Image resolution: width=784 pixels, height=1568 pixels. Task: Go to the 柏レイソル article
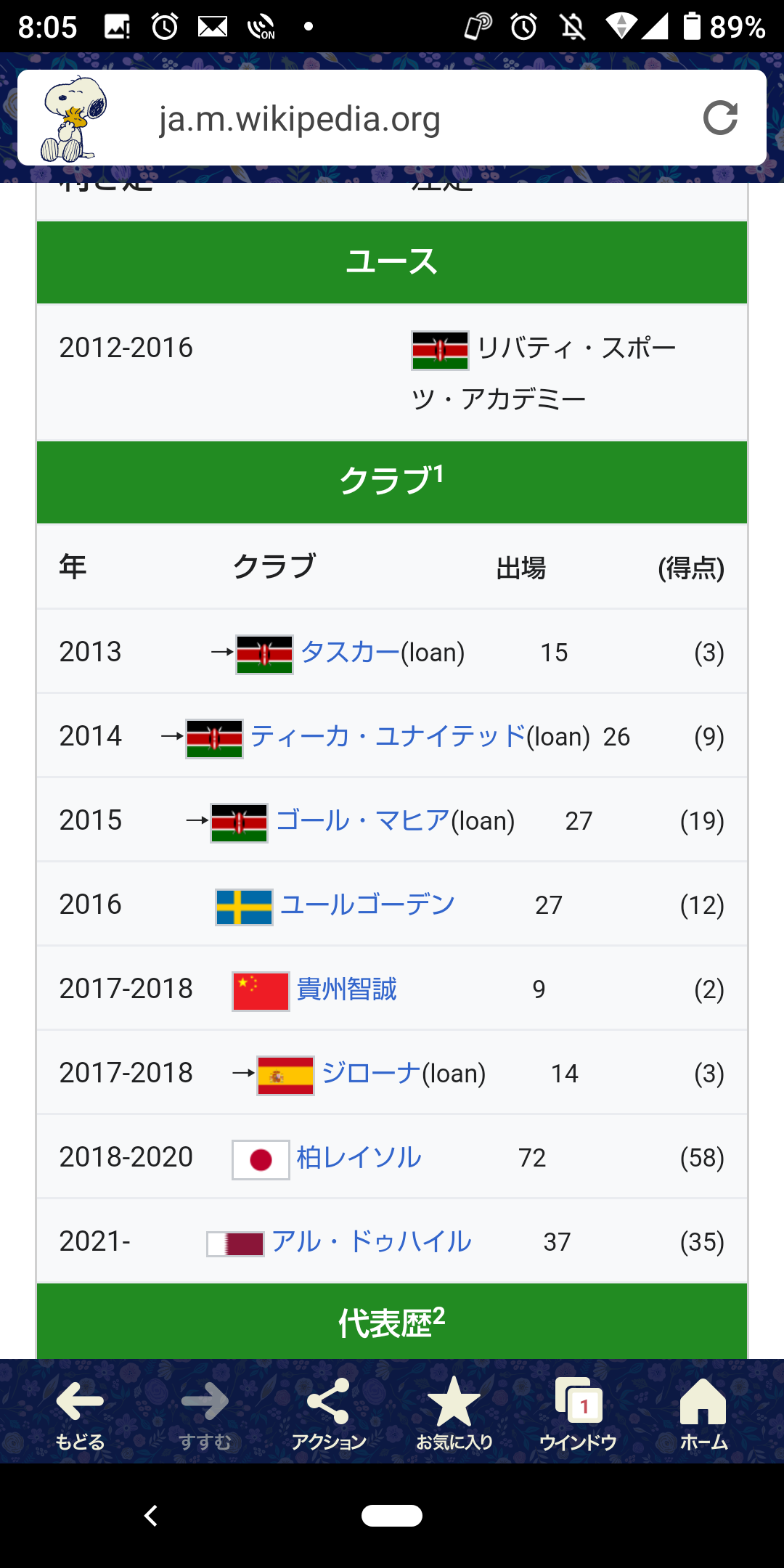pyautogui.click(x=359, y=1157)
